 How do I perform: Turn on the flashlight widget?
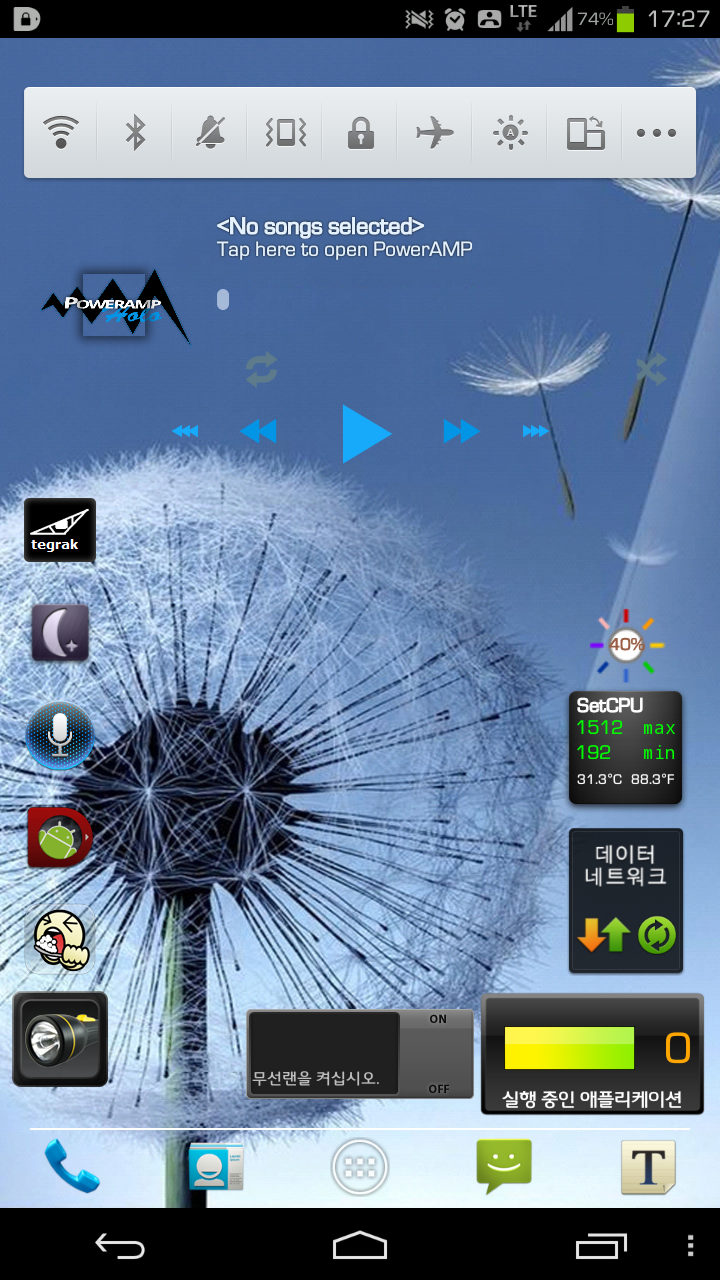coord(60,1039)
